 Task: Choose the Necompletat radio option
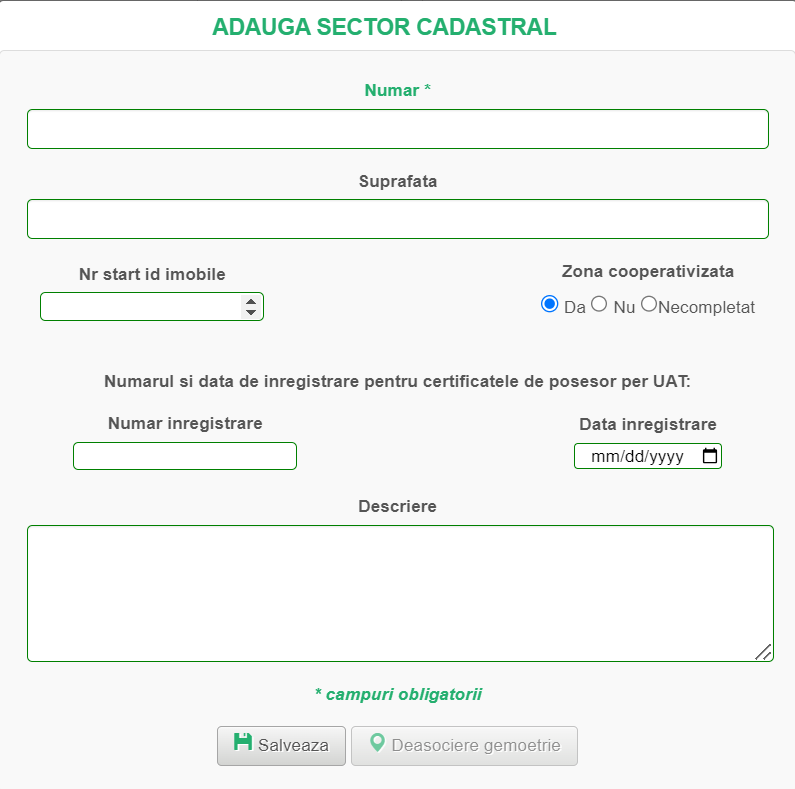[x=649, y=304]
